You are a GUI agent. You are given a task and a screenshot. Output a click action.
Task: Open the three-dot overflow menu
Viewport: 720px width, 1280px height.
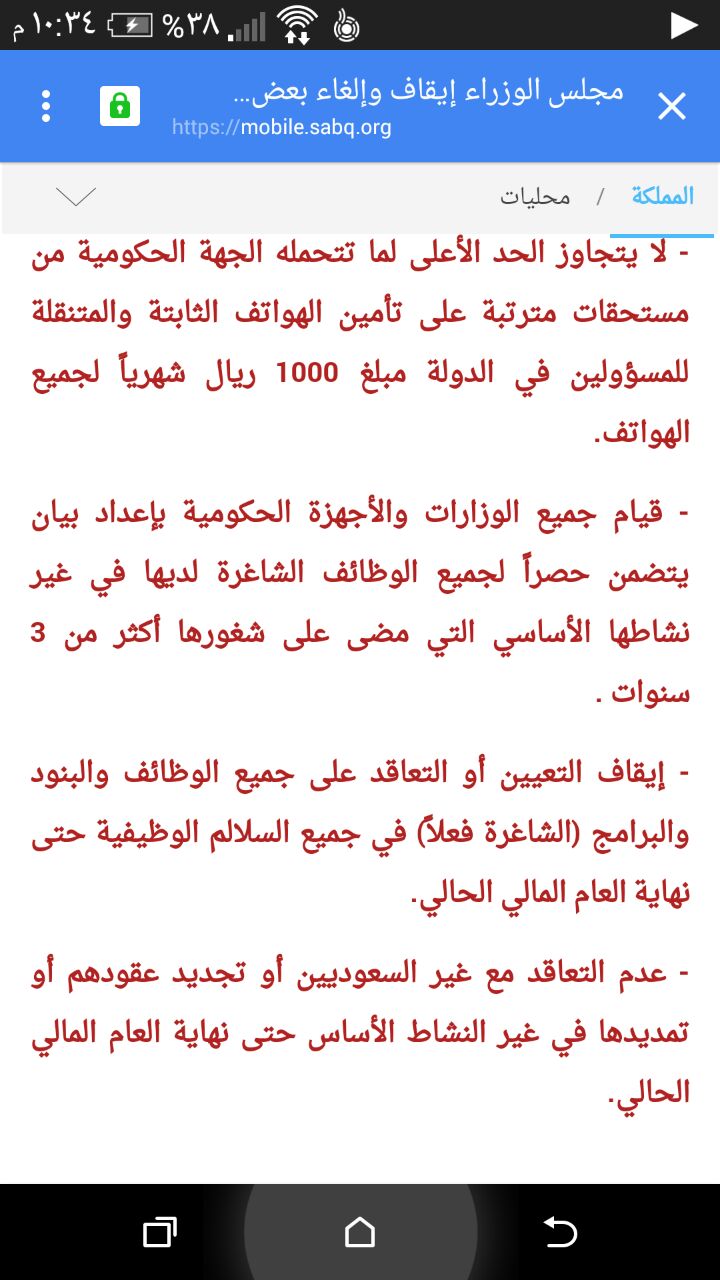45,106
